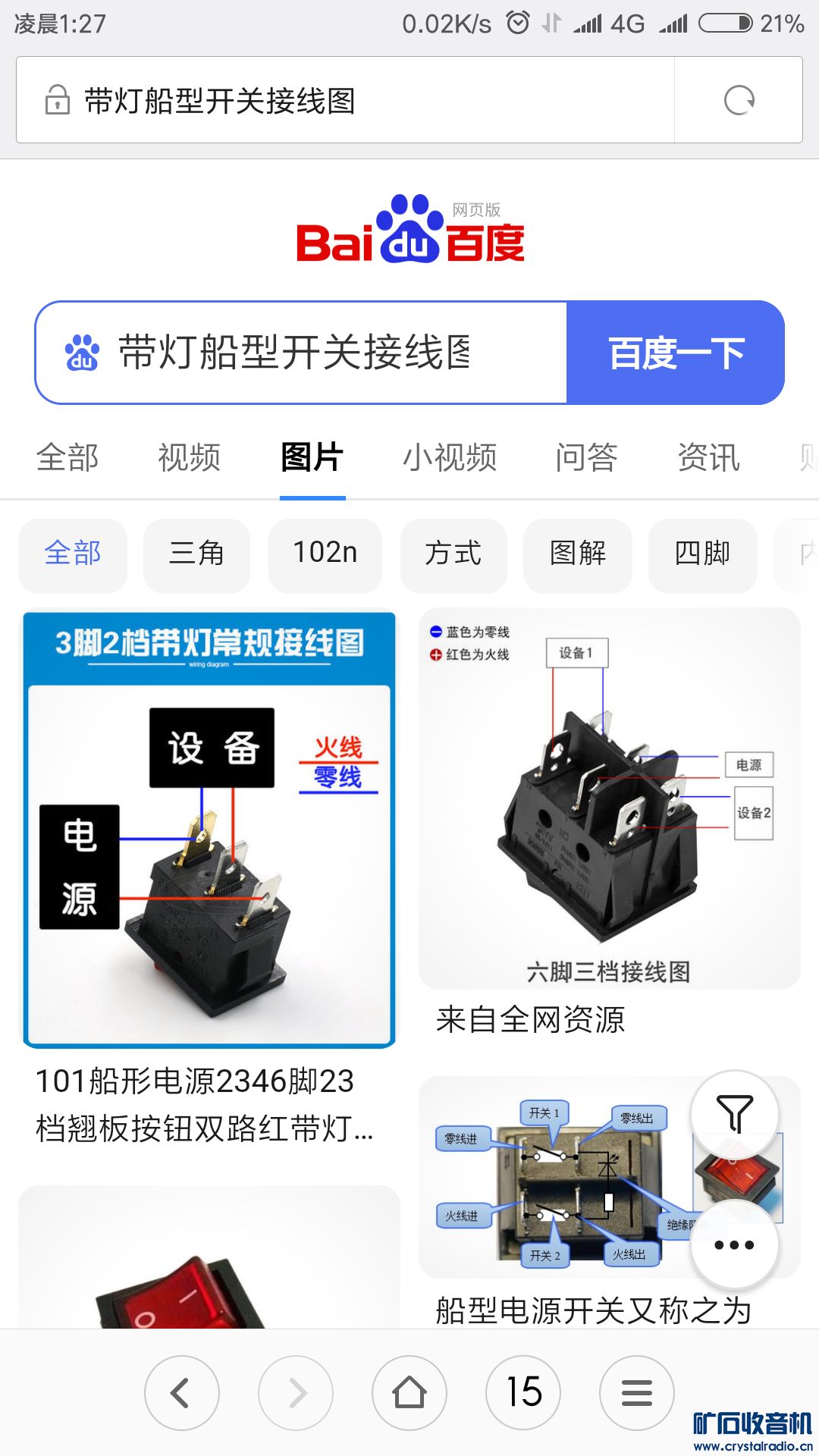Go to the 资讯 tab

[708, 458]
